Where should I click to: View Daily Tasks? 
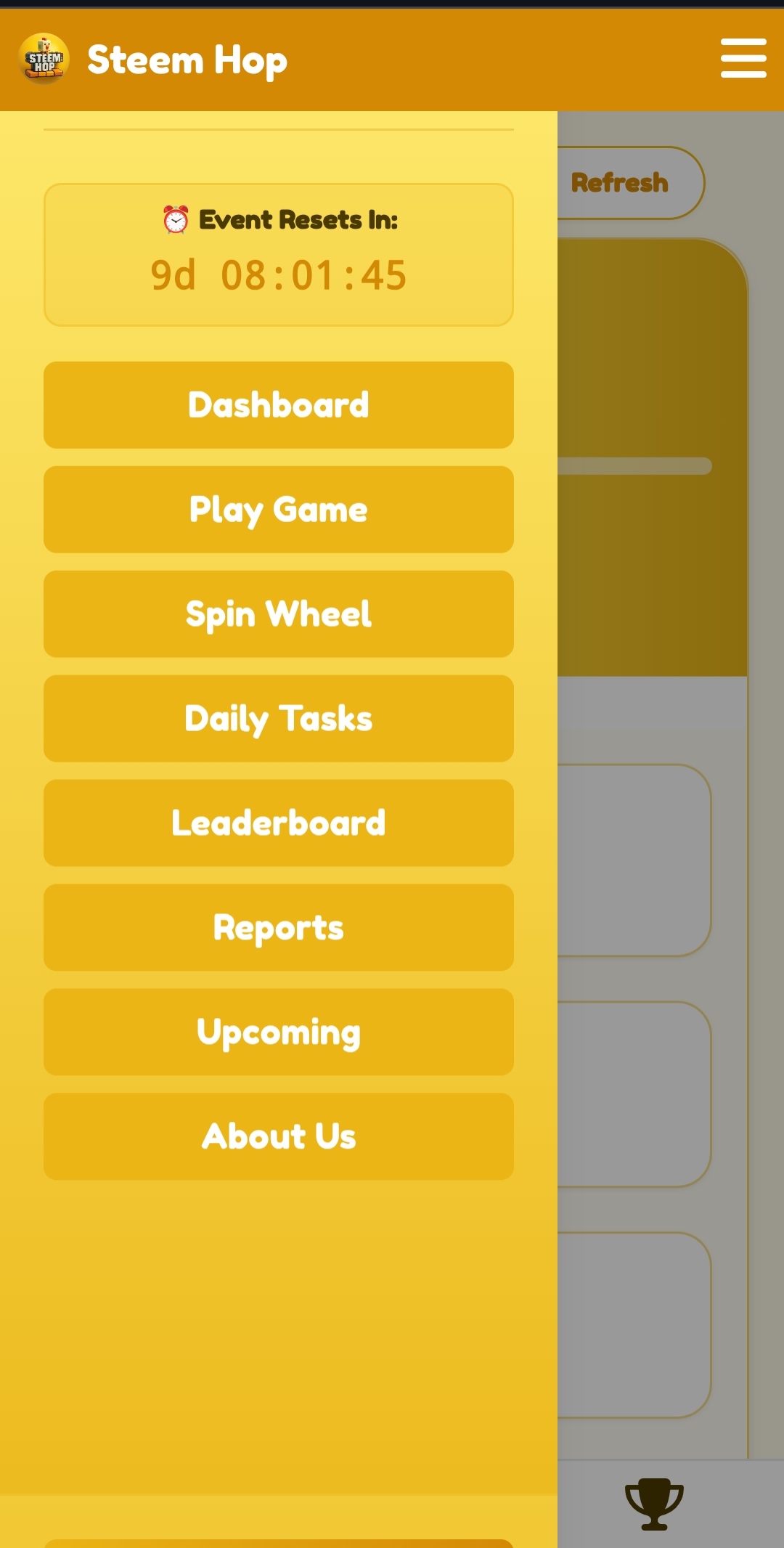[279, 719]
